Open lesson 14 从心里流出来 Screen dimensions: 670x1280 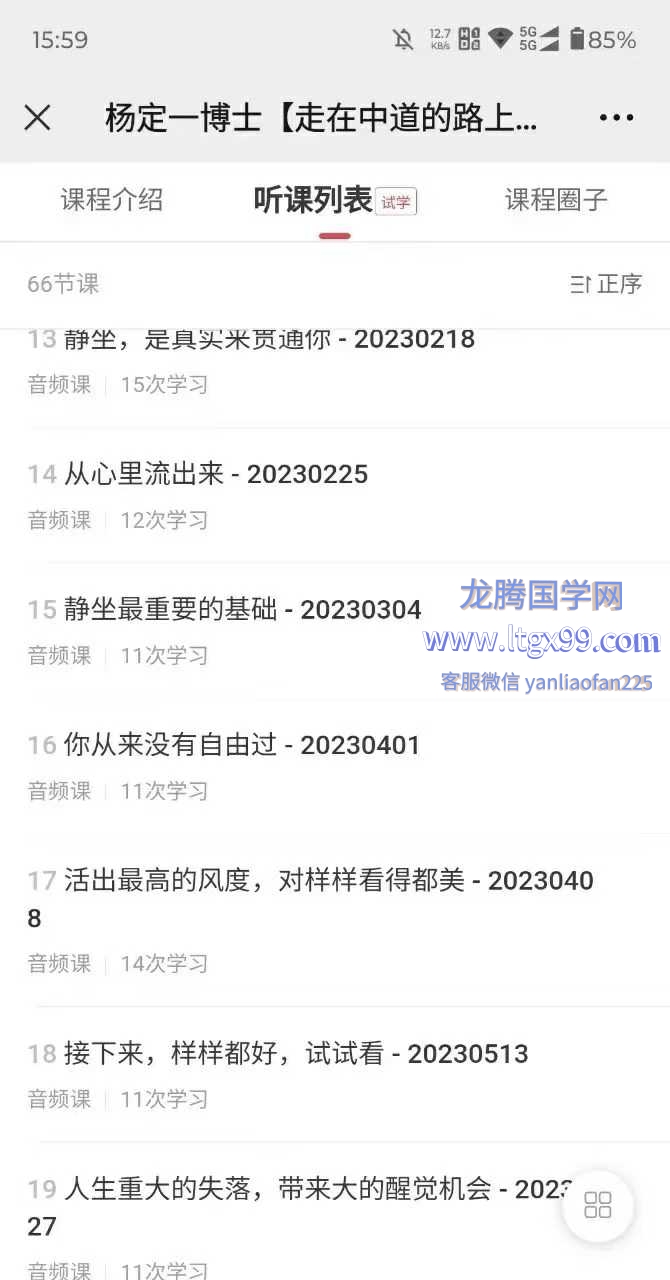[x=335, y=495]
